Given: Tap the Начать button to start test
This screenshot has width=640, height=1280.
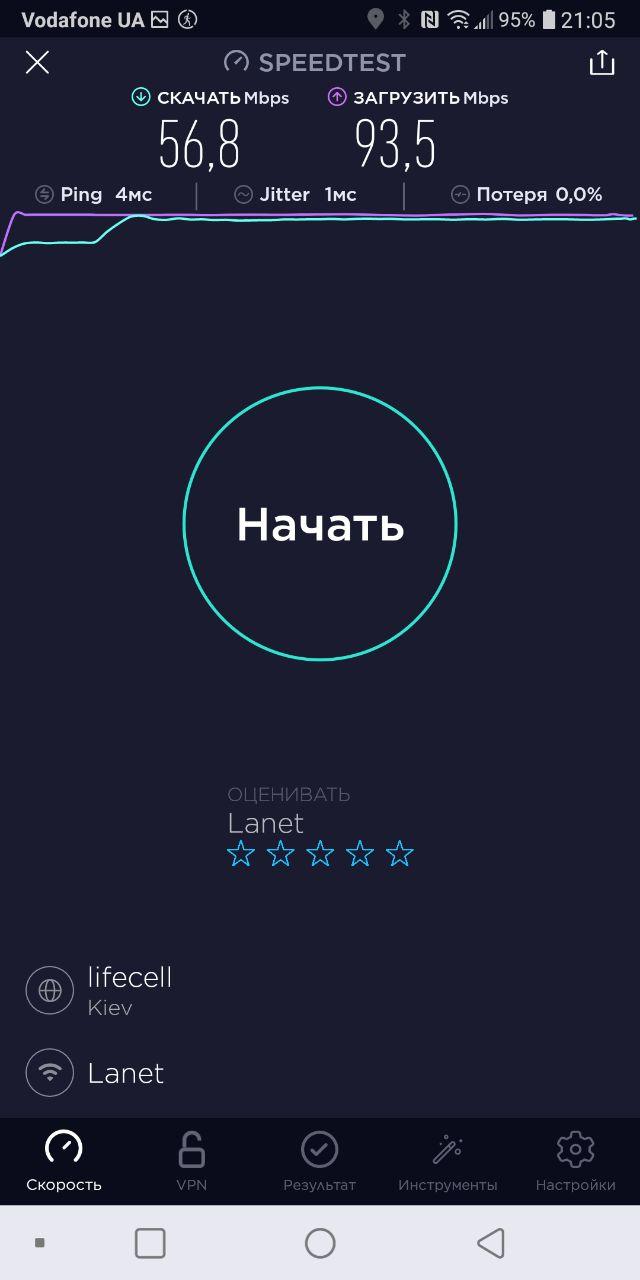Looking at the screenshot, I should (320, 523).
